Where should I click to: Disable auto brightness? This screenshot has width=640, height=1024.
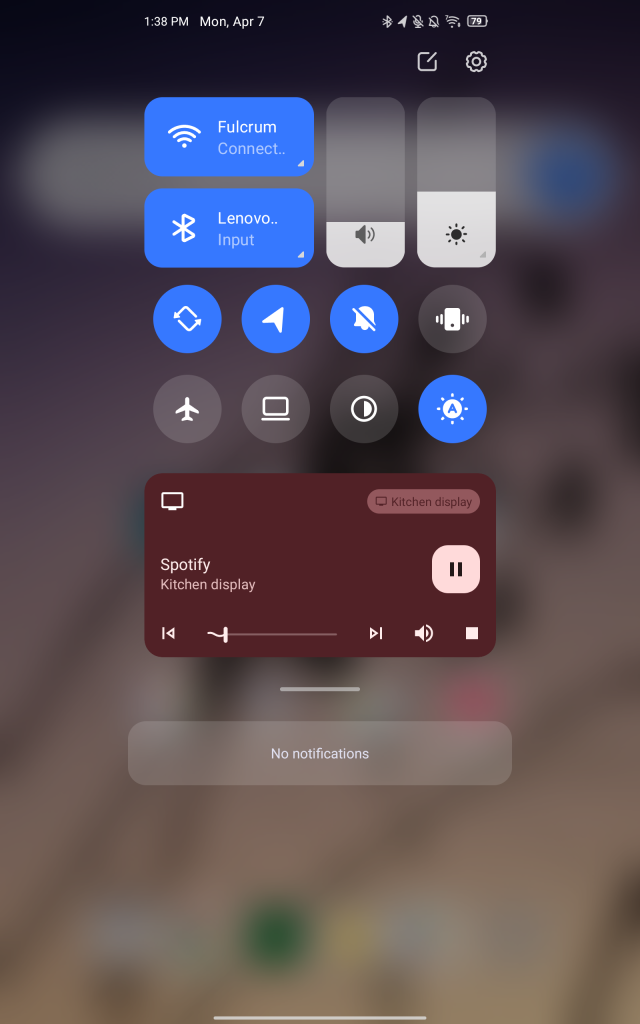pyautogui.click(x=452, y=408)
